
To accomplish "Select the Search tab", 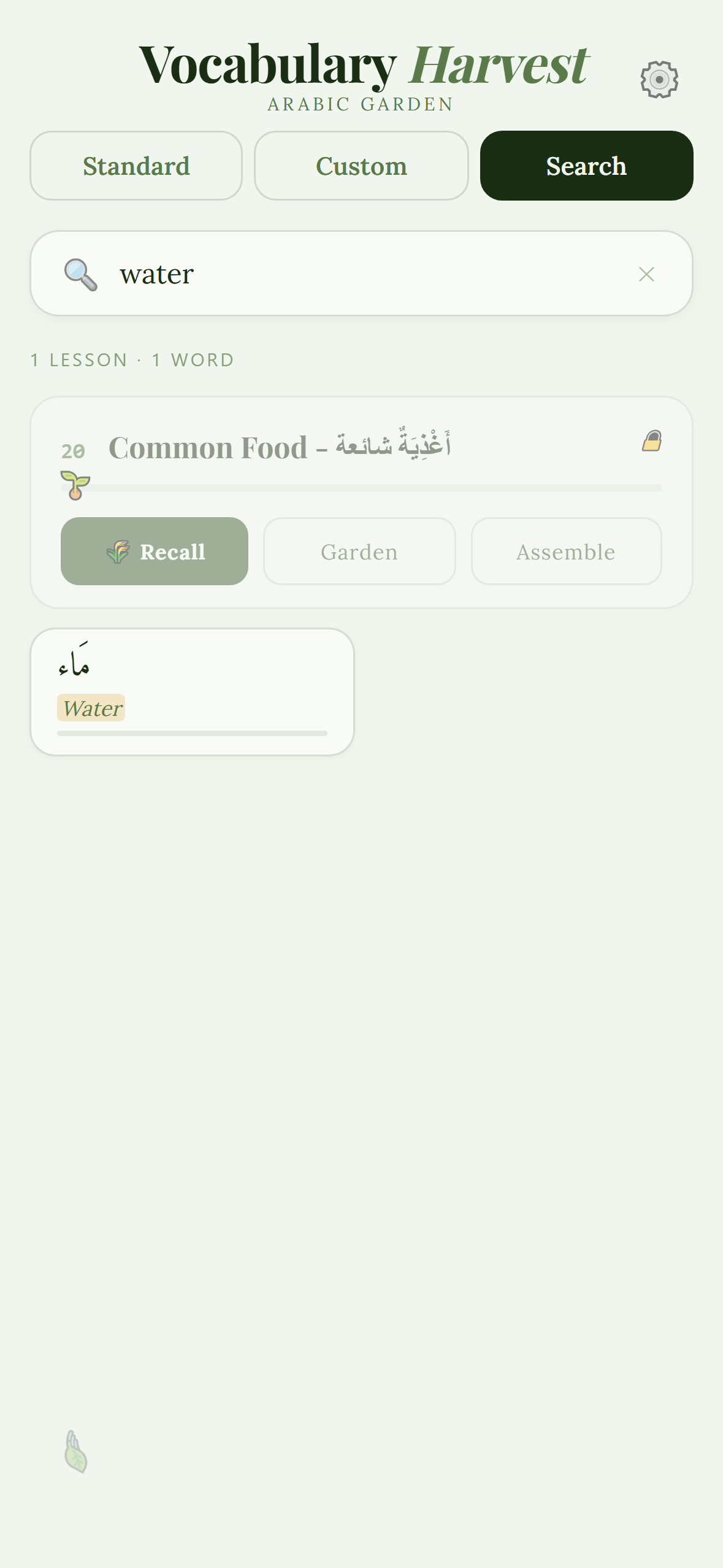I will point(586,166).
